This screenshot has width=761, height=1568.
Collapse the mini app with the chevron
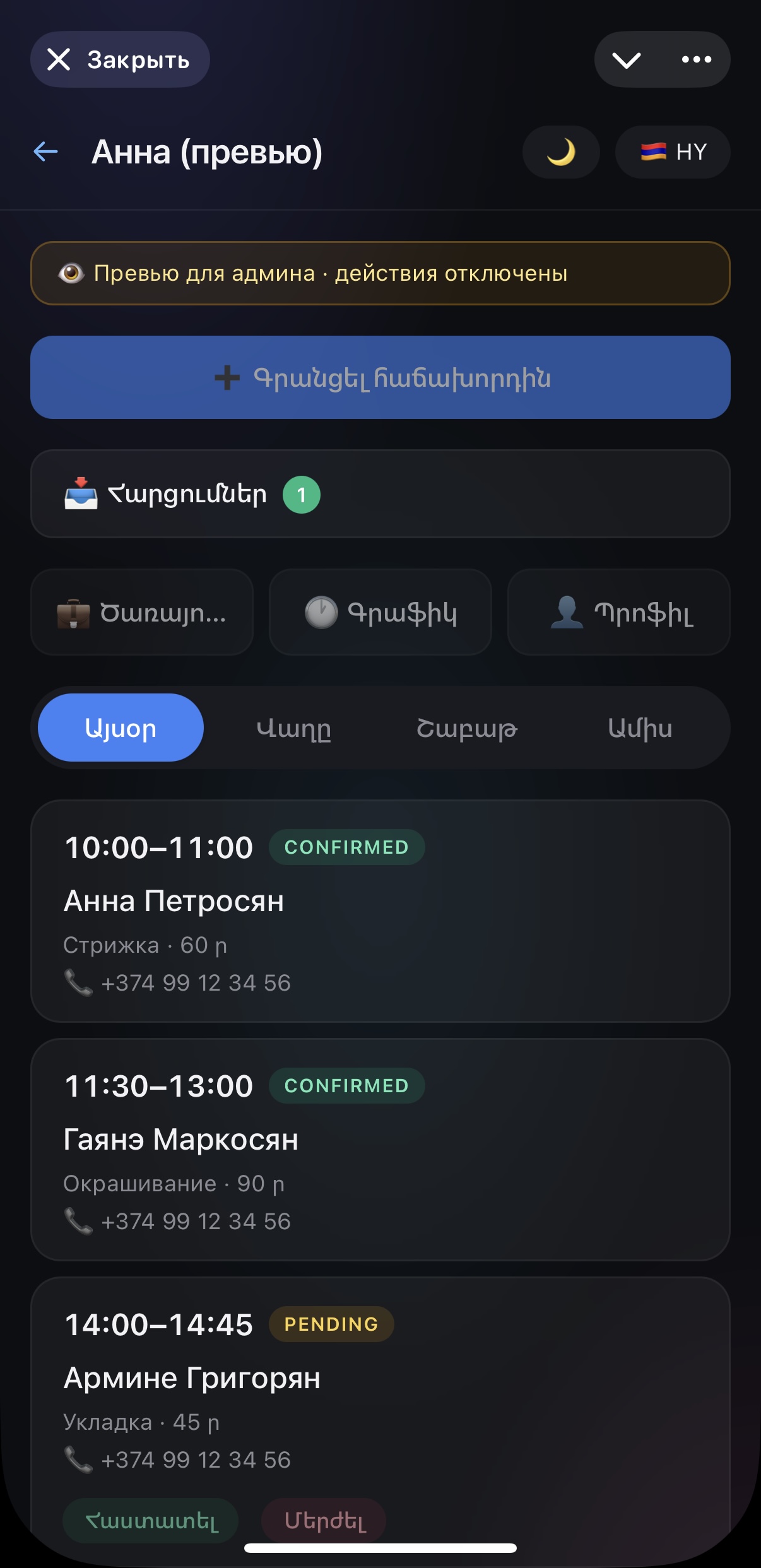[627, 59]
